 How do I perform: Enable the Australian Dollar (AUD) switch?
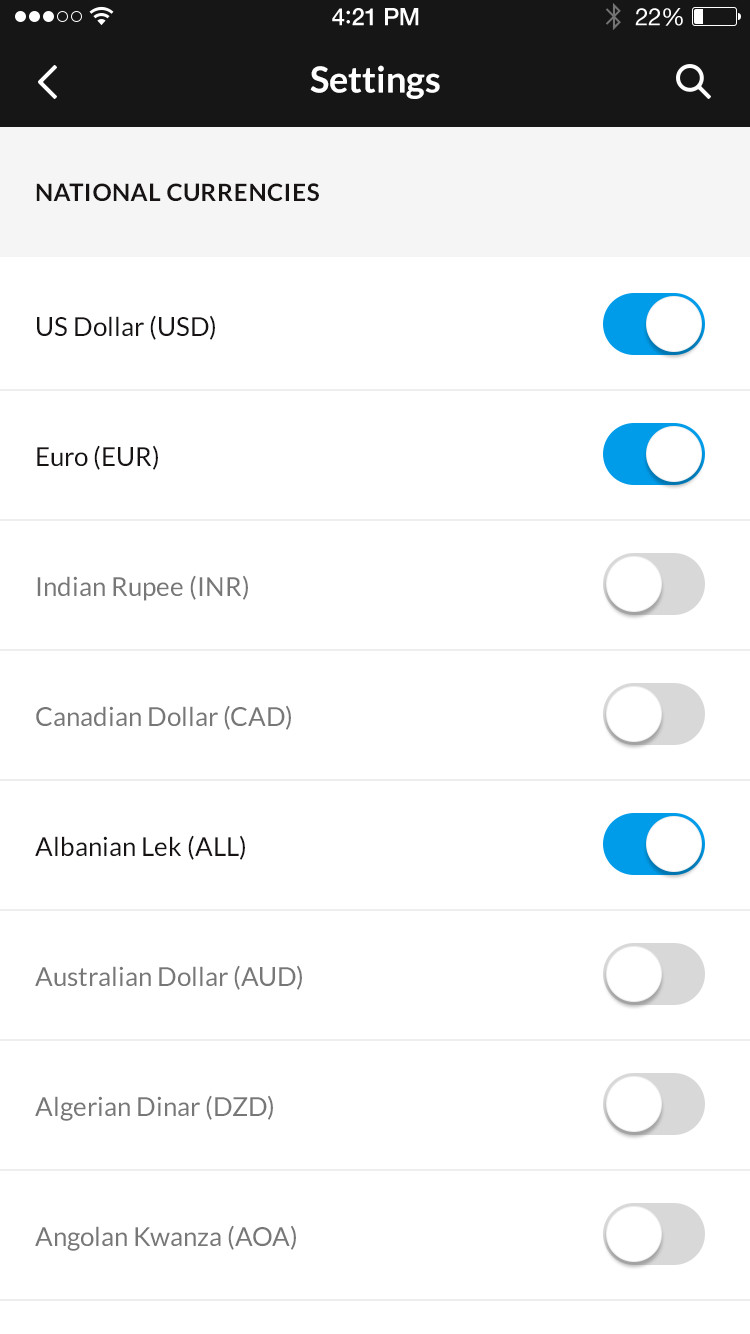coord(654,974)
